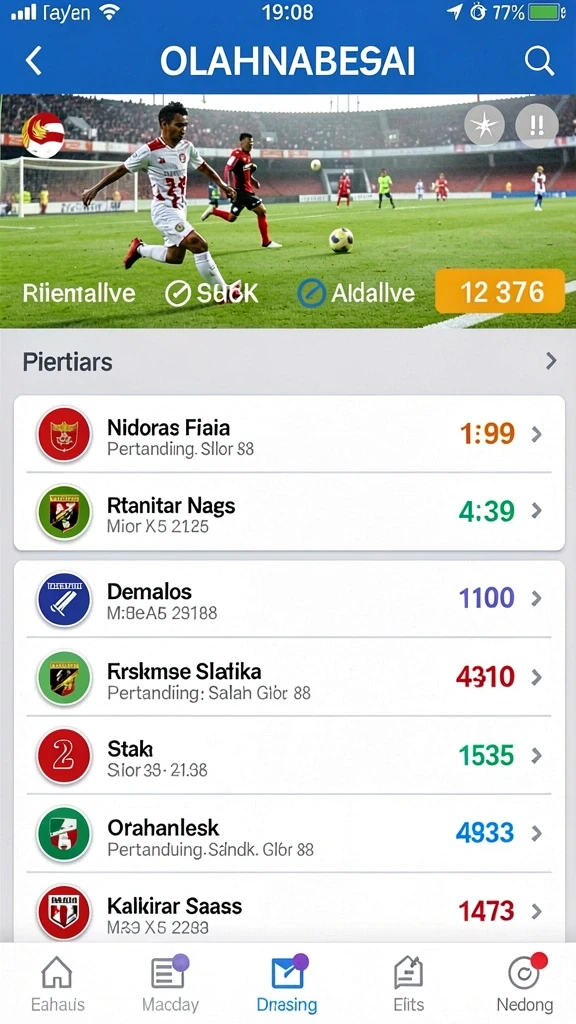Tap the orange 12 376 button
This screenshot has width=576, height=1024.
[500, 292]
